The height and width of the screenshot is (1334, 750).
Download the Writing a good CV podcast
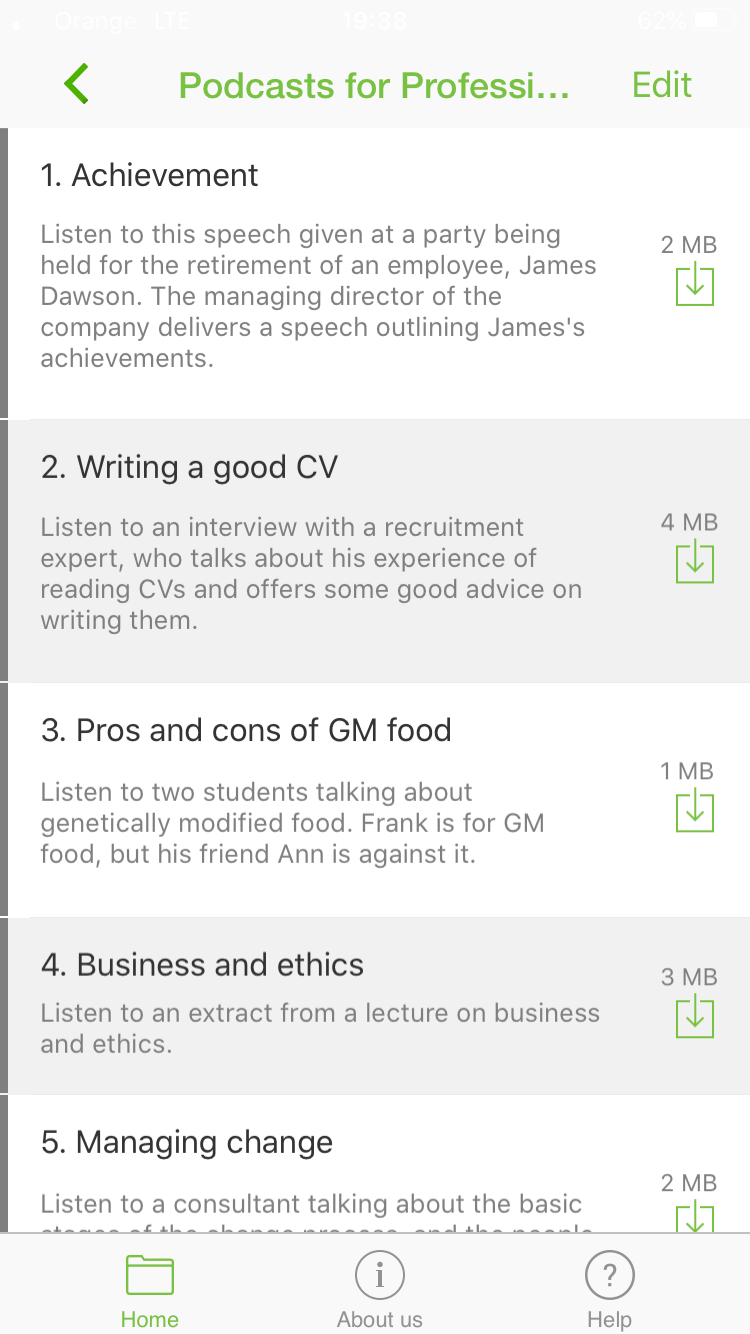pos(694,562)
